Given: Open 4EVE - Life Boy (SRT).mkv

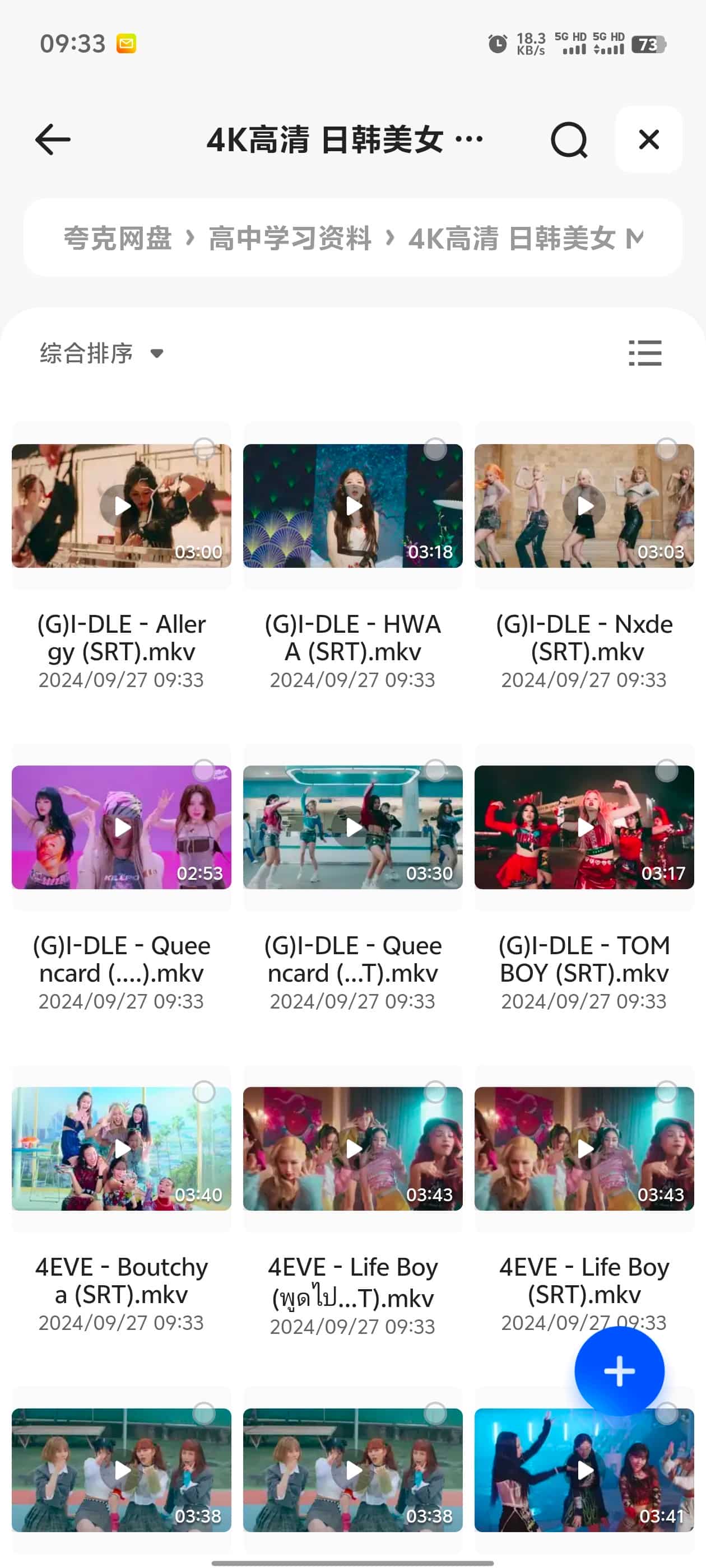Looking at the screenshot, I should coord(584,1149).
